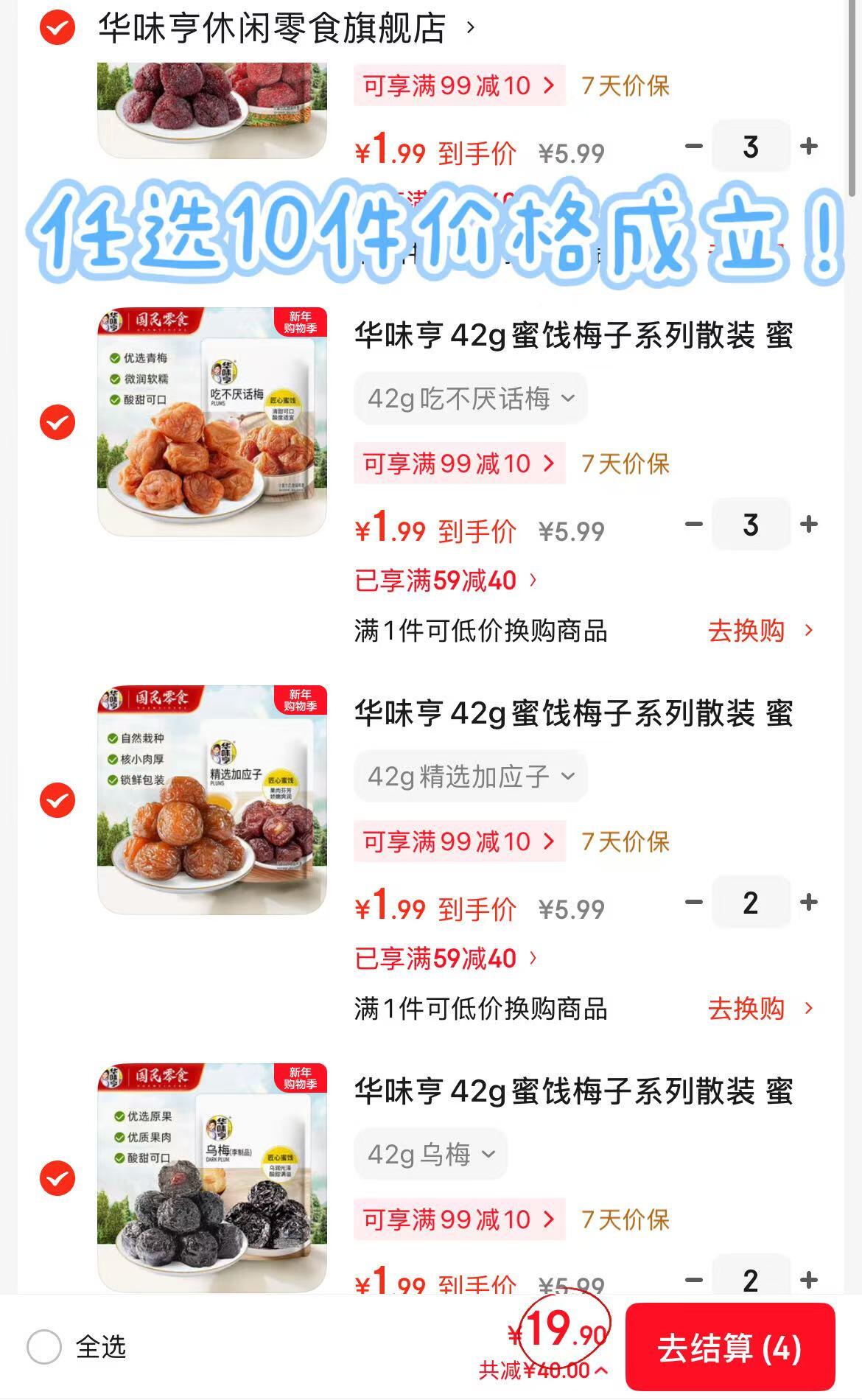Change the 42g吃不厌话梅 variant dropdown
The height and width of the screenshot is (1400, 862).
pos(470,399)
